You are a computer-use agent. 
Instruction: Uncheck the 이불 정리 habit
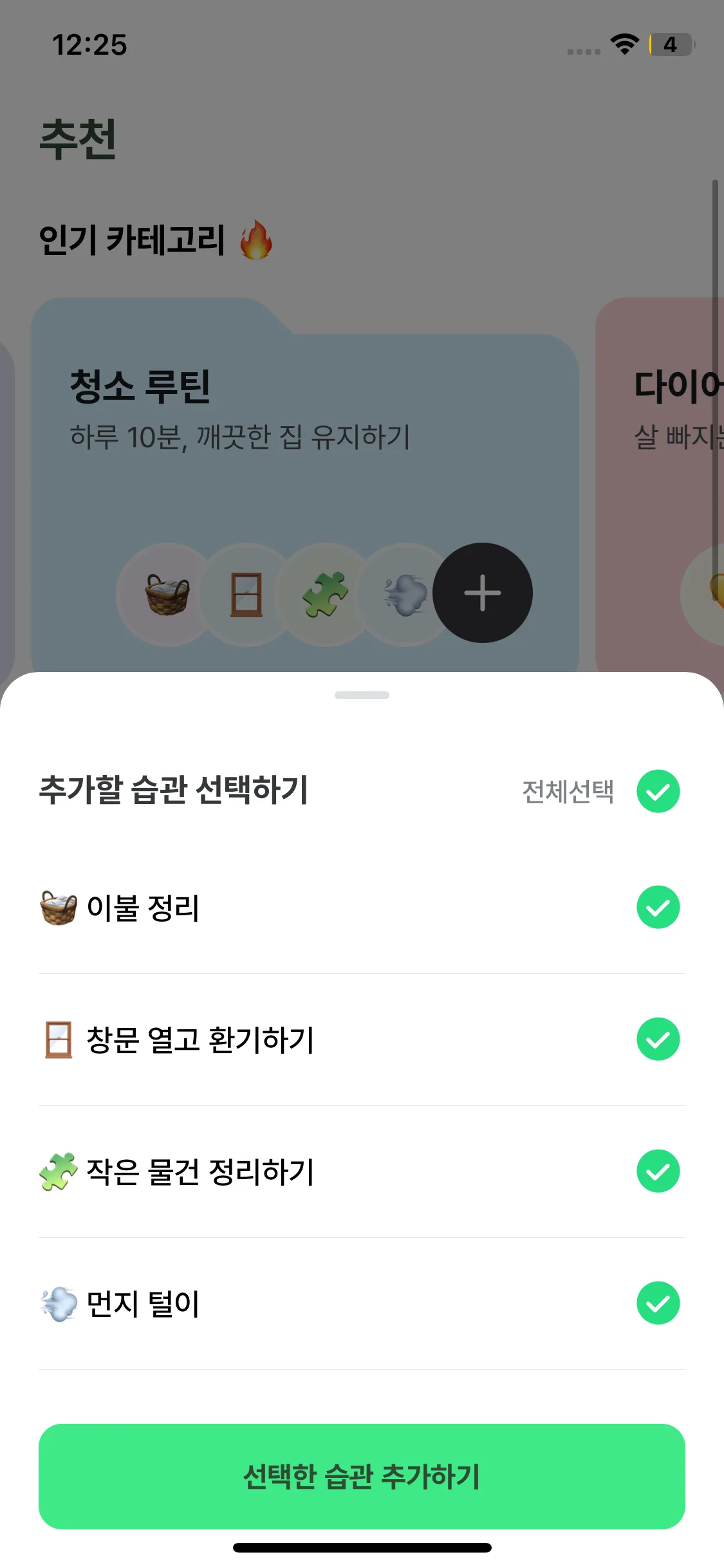coord(658,907)
